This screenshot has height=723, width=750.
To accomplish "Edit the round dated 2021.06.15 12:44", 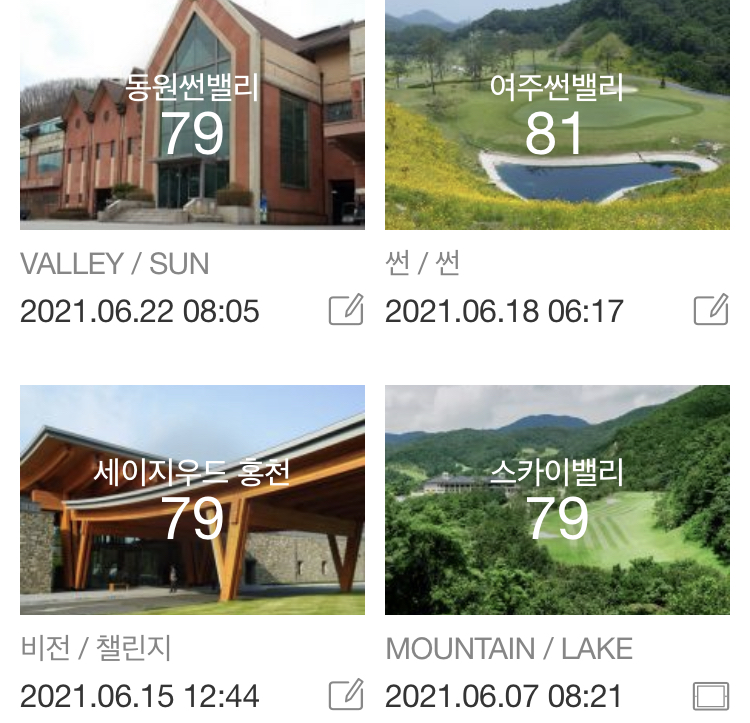I will coord(346,694).
